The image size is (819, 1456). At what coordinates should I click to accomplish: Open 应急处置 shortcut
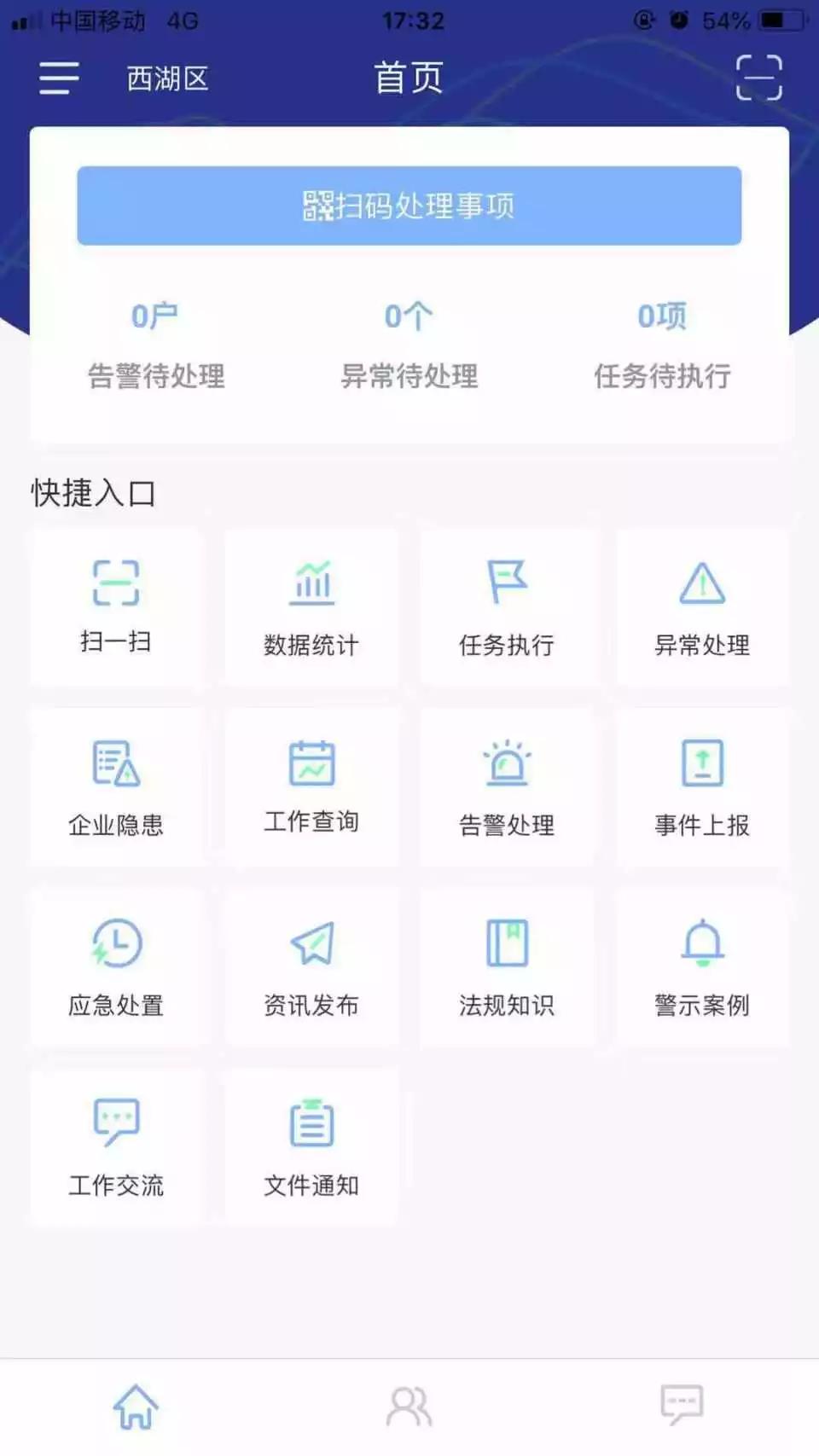tap(116, 966)
